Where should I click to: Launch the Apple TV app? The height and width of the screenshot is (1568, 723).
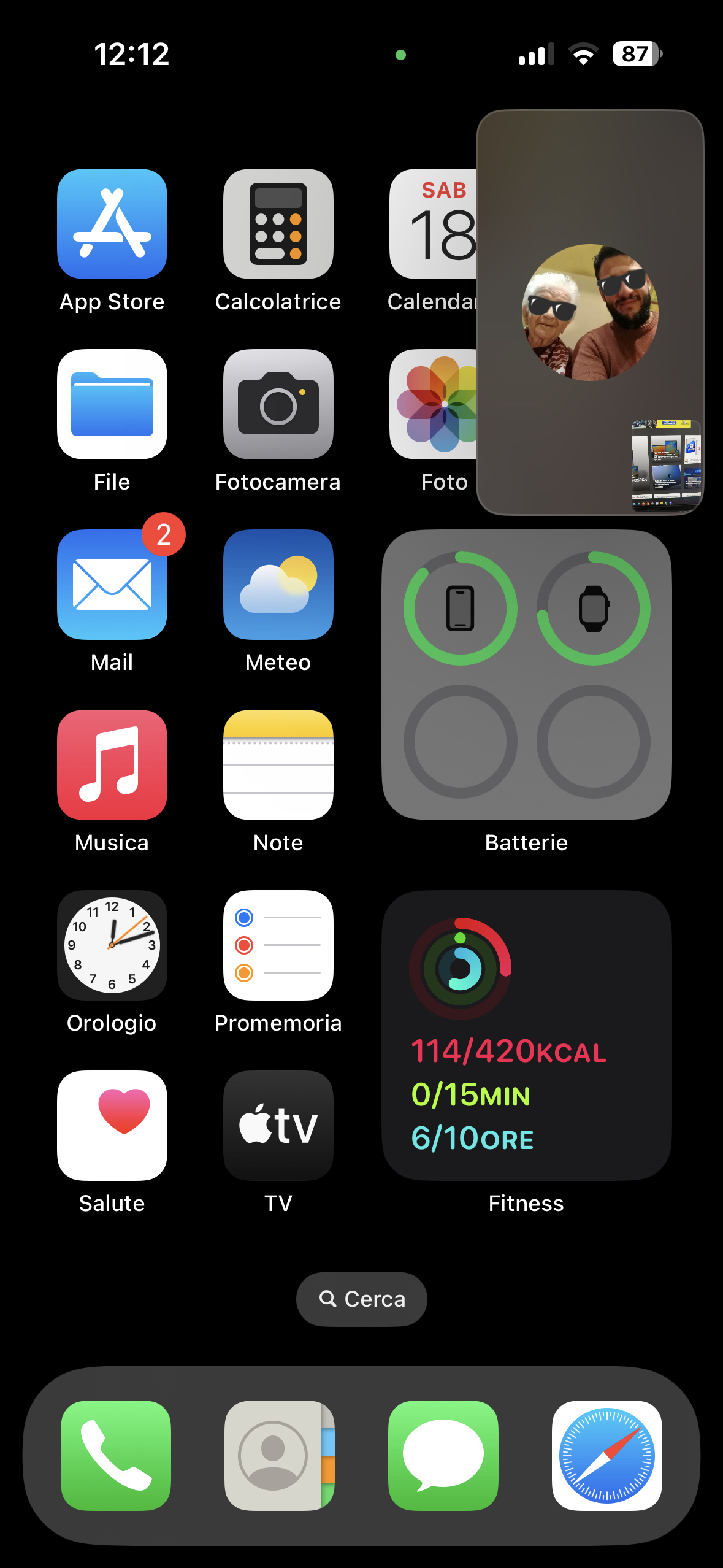tap(278, 1126)
